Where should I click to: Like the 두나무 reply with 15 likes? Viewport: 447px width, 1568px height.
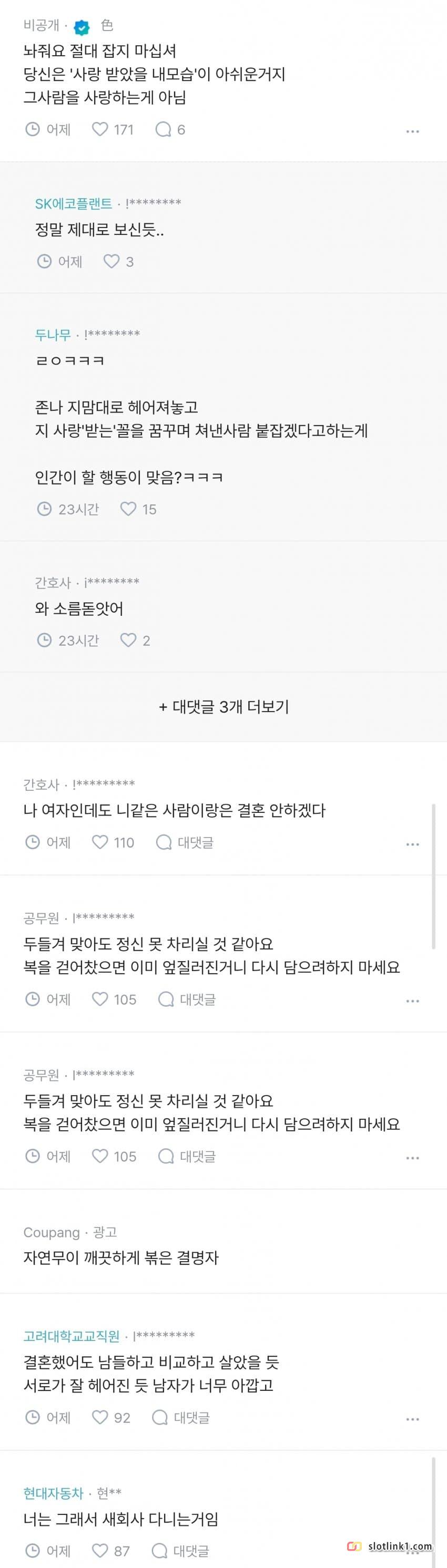click(x=128, y=509)
